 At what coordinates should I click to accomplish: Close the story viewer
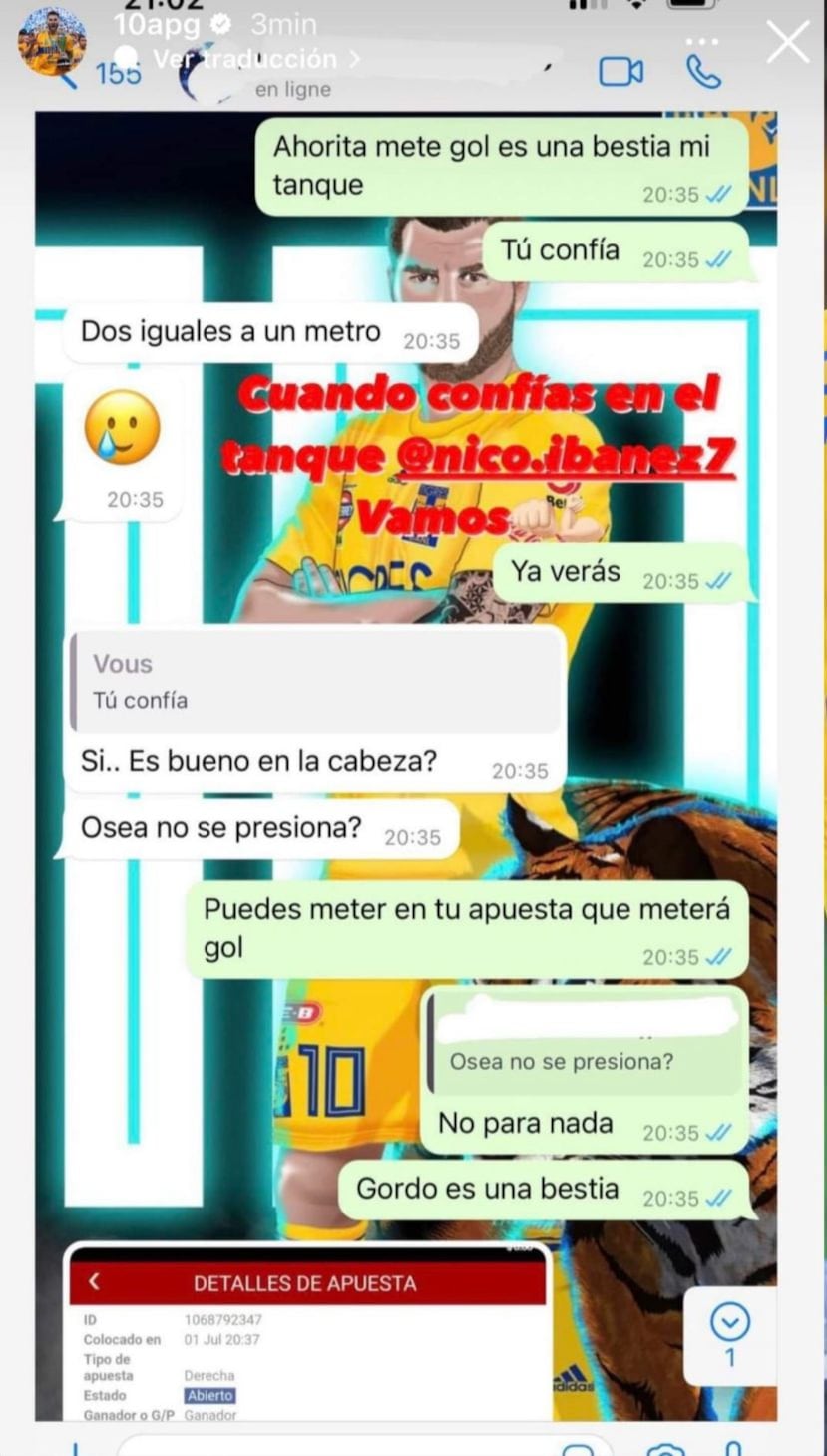(787, 43)
